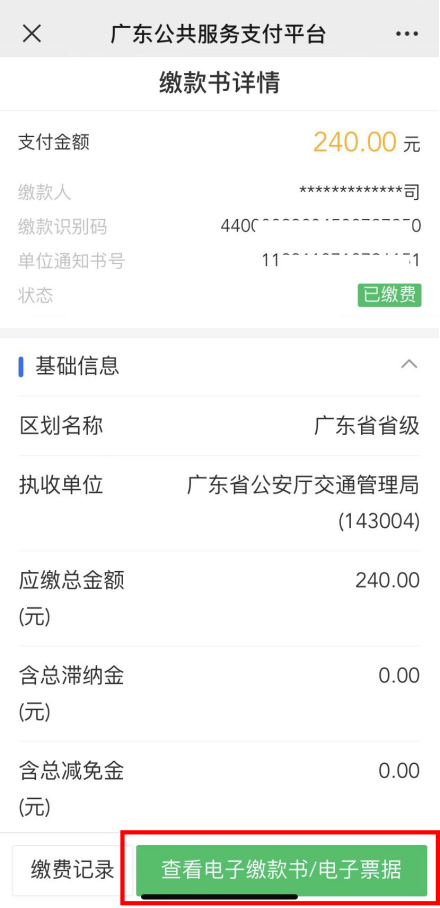View 电子缴款书/电子票据 receipt
The height and width of the screenshot is (908, 440).
click(x=281, y=870)
